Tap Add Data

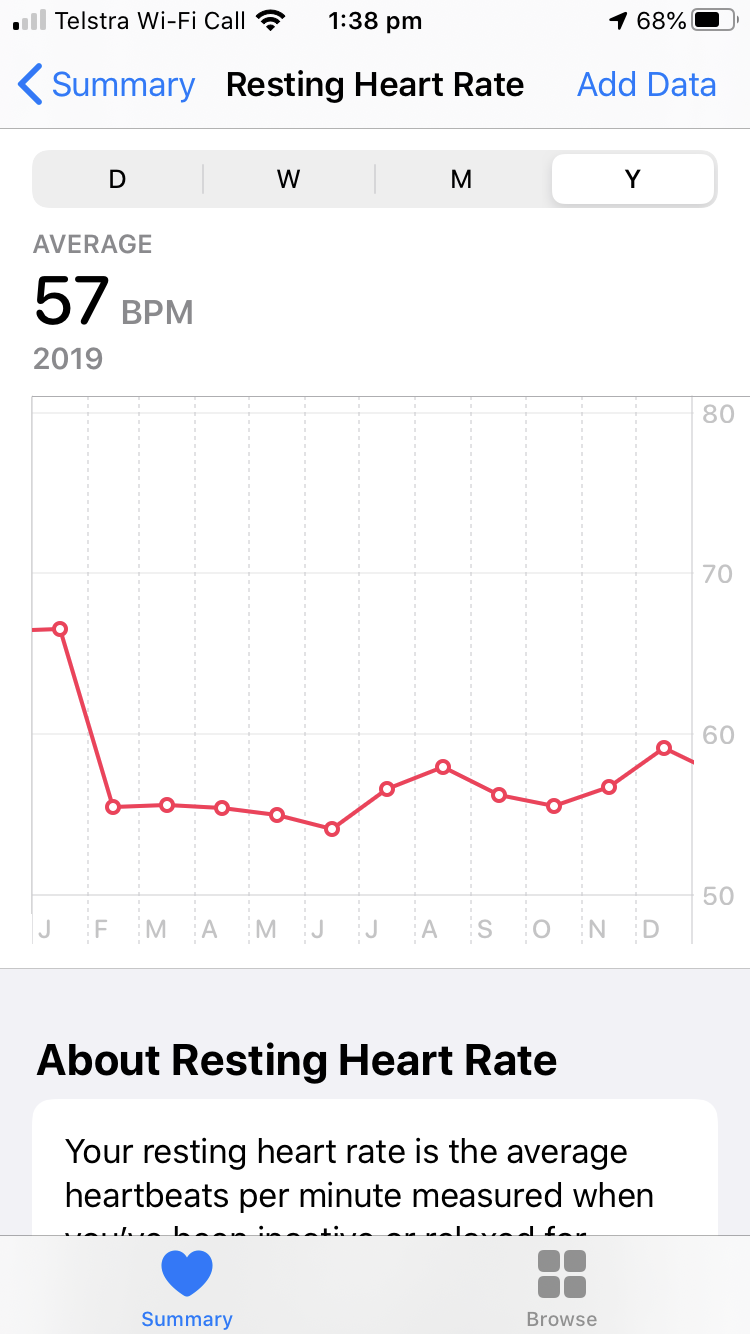pyautogui.click(x=646, y=85)
